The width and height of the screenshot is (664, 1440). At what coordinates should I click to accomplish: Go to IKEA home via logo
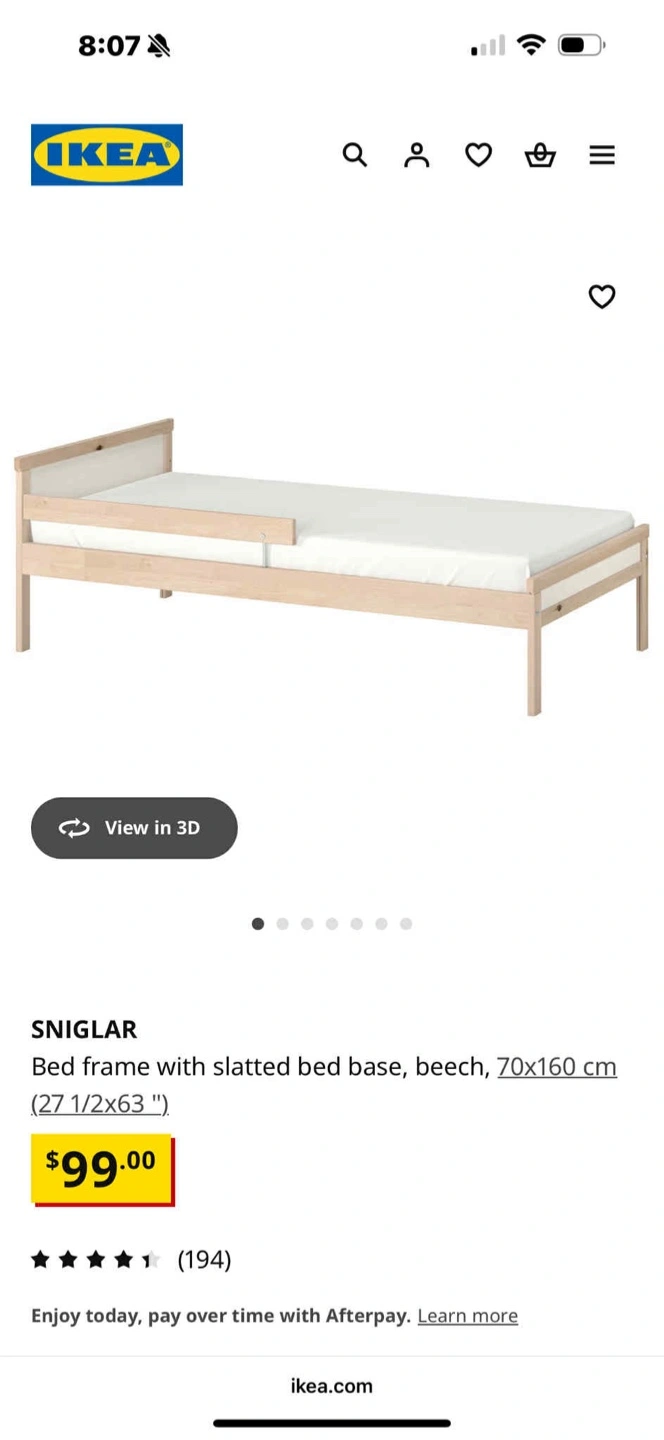(x=107, y=155)
